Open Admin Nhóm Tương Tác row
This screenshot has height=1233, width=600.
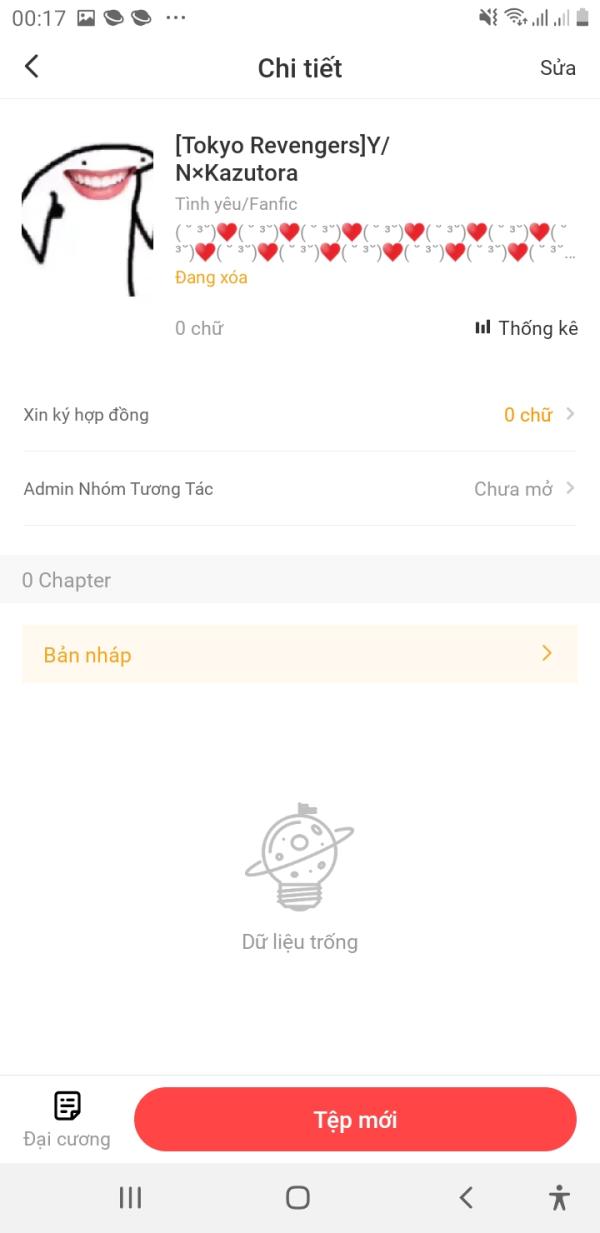300,489
